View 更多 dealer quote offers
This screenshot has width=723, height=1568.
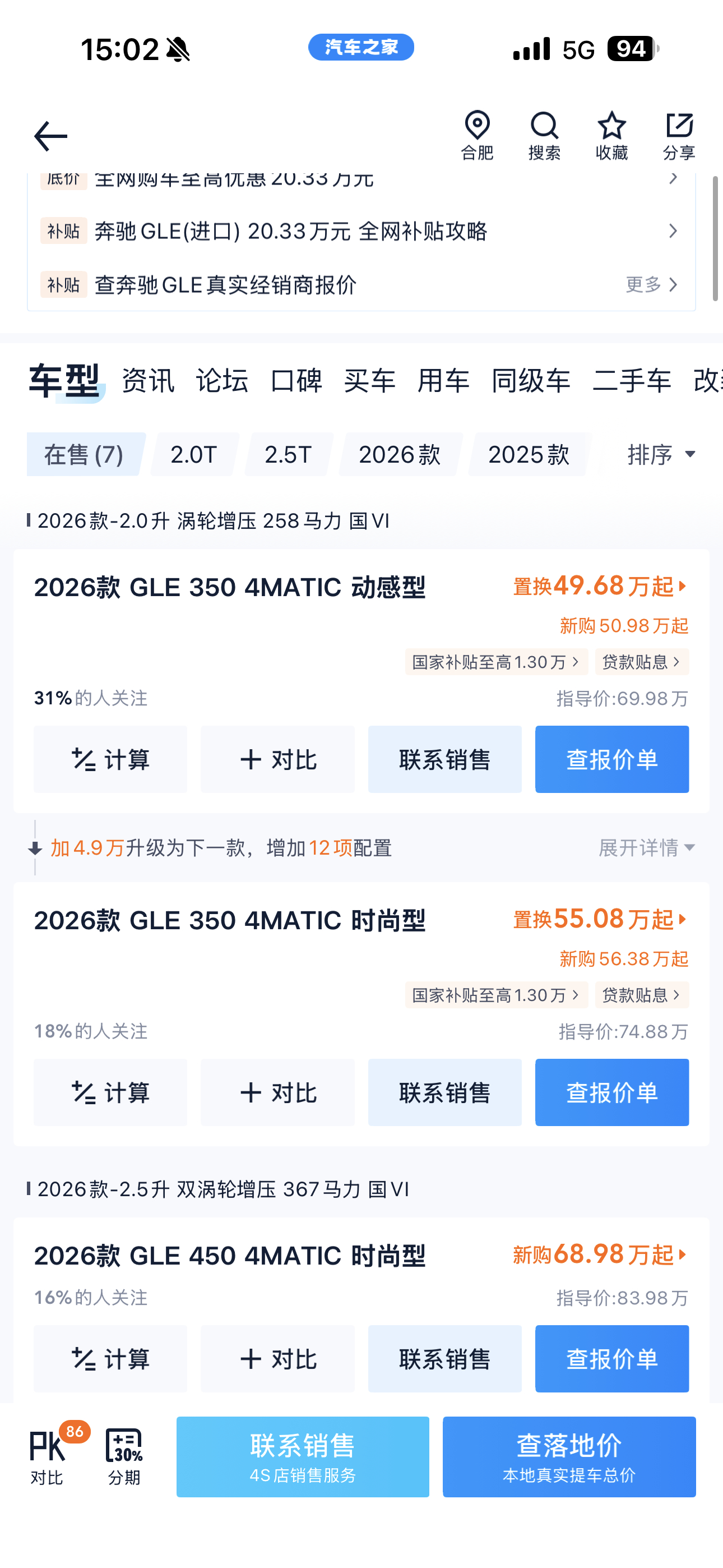[x=652, y=284]
